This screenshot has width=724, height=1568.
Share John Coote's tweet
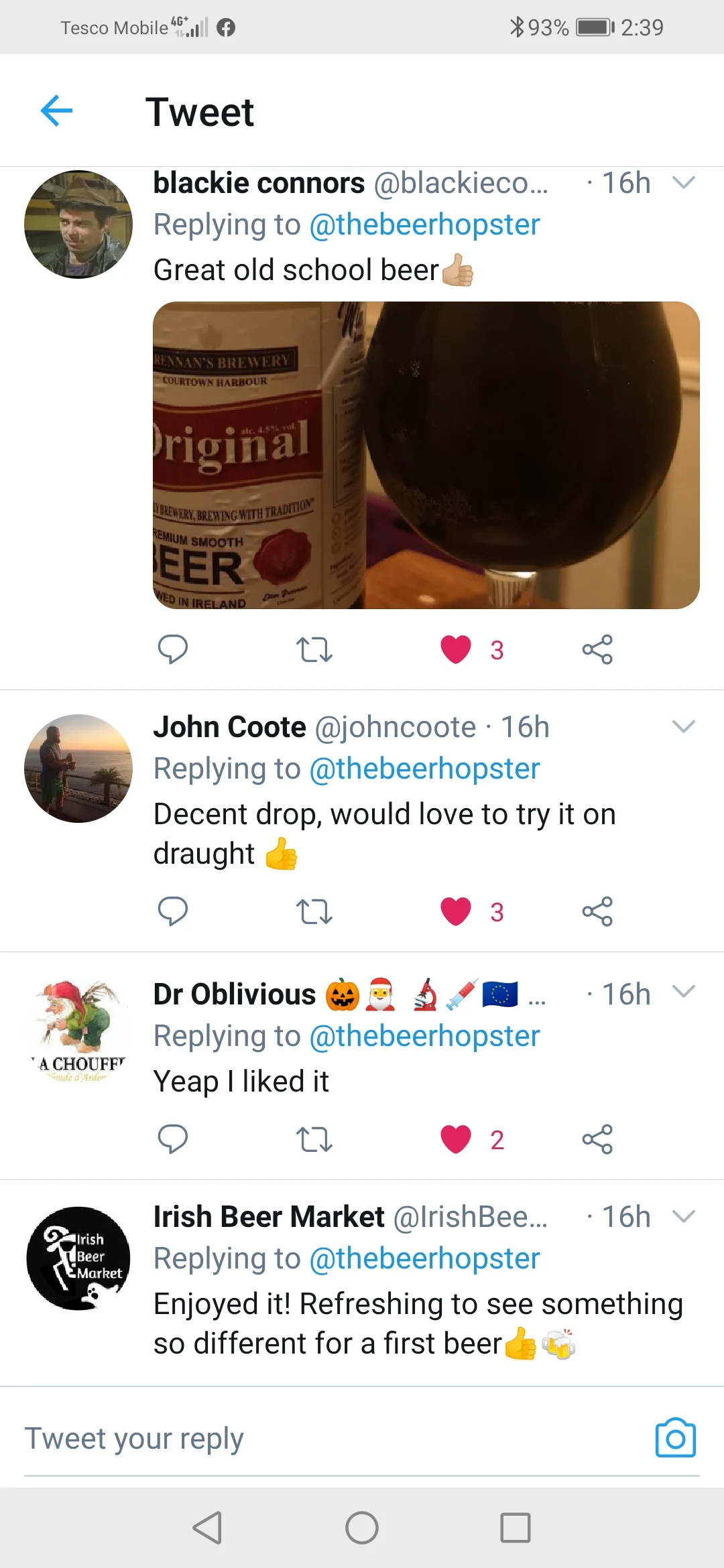(x=597, y=911)
